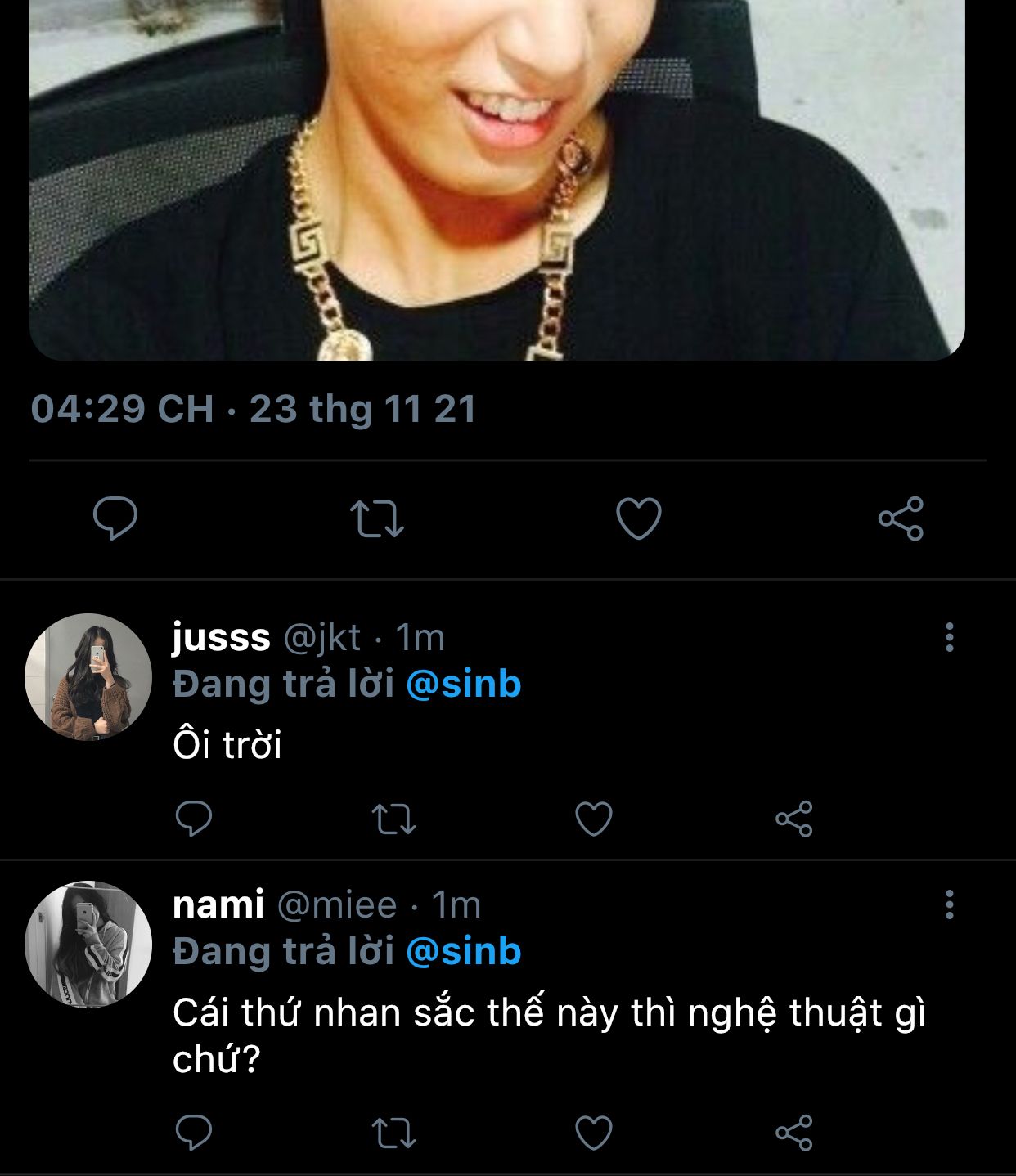
Task: Open the overflow menu on nami's reply
Action: pos(949,904)
